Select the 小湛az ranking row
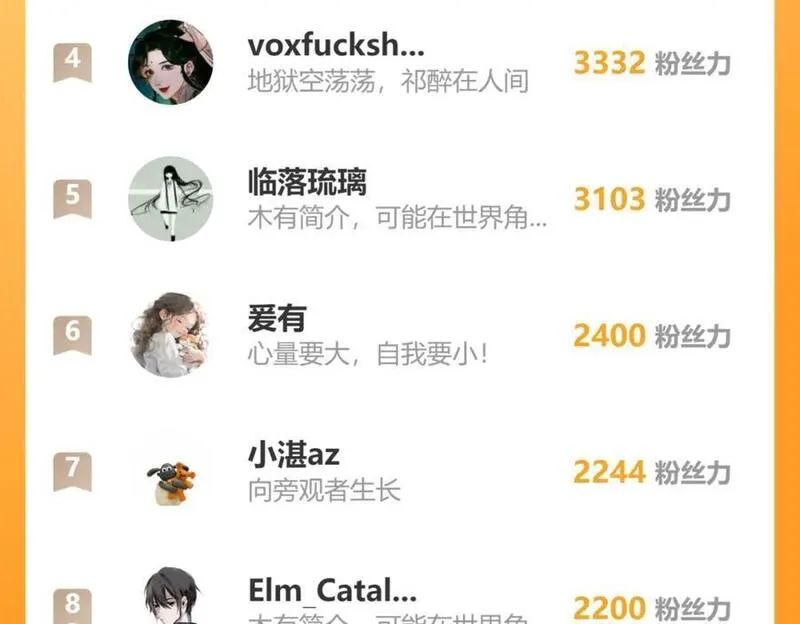The width and height of the screenshot is (800, 624). pos(399,471)
